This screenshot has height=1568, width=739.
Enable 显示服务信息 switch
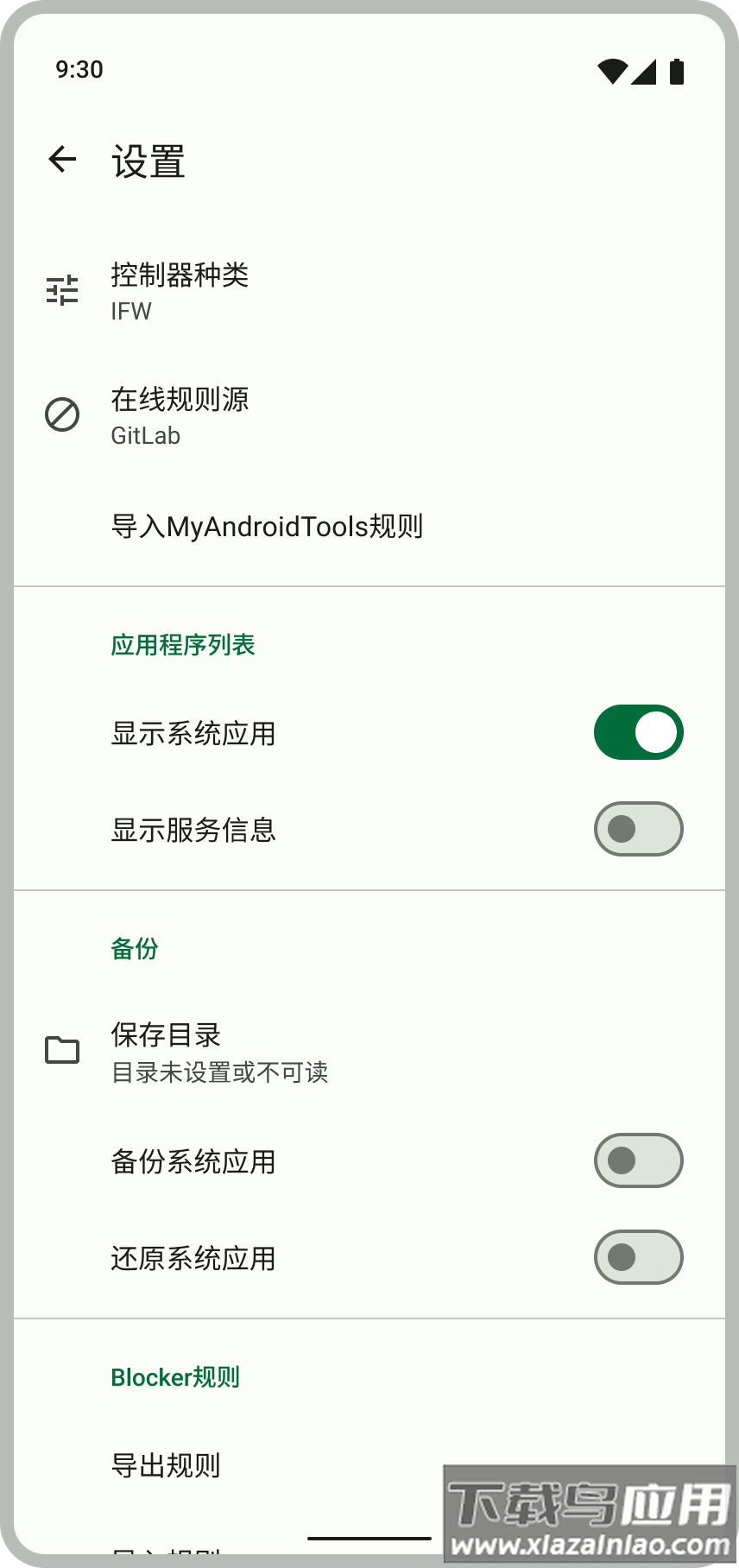tap(638, 829)
